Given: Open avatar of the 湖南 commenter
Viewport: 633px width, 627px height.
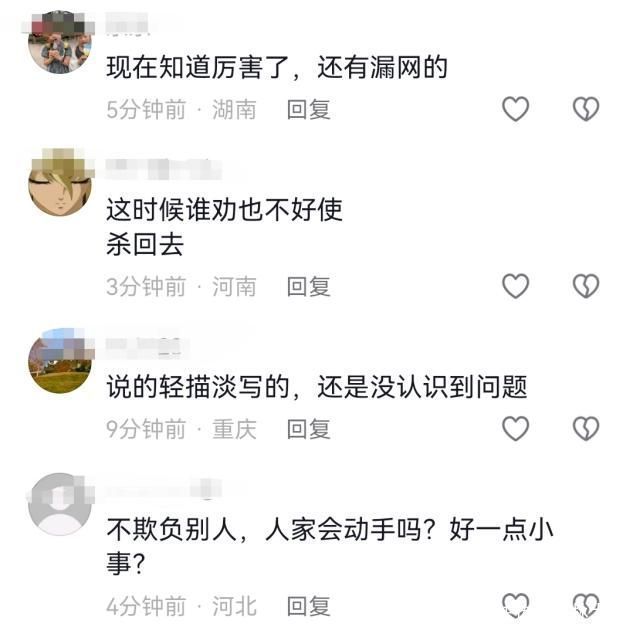Looking at the screenshot, I should (60, 42).
